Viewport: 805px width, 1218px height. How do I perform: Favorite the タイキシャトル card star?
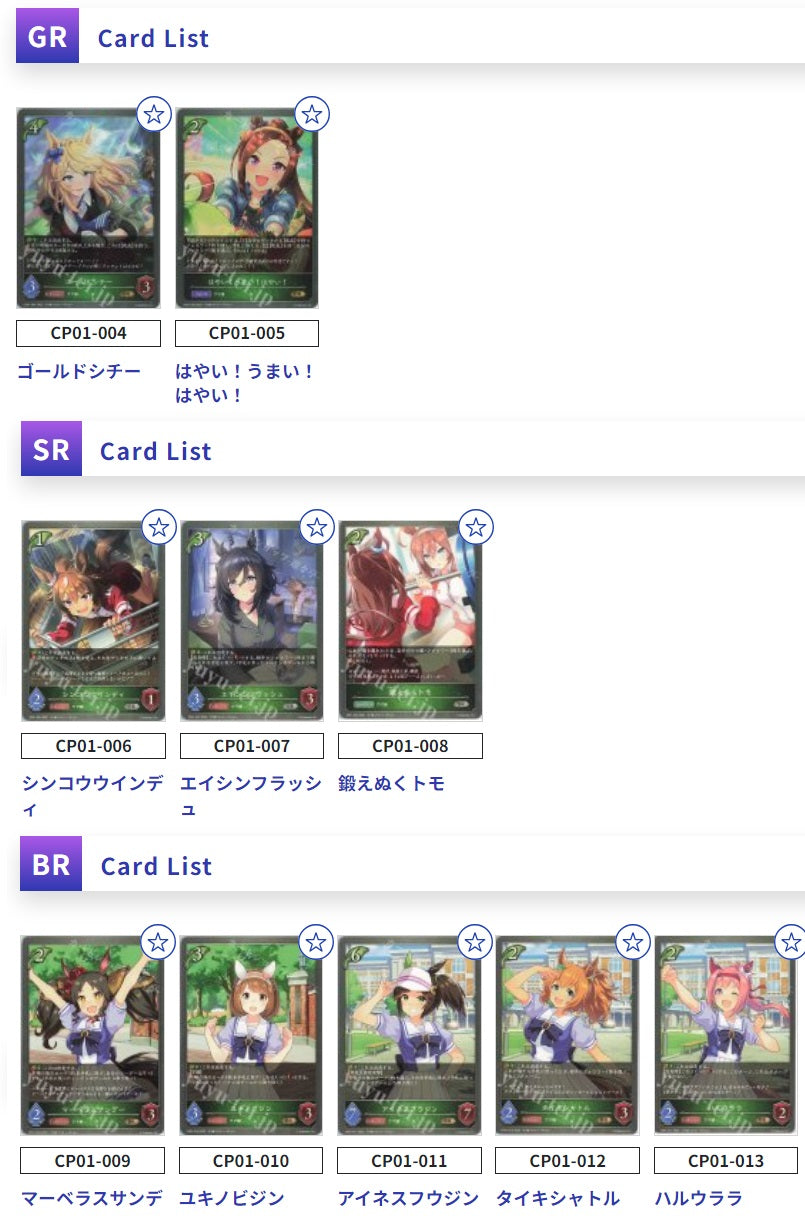pyautogui.click(x=632, y=941)
